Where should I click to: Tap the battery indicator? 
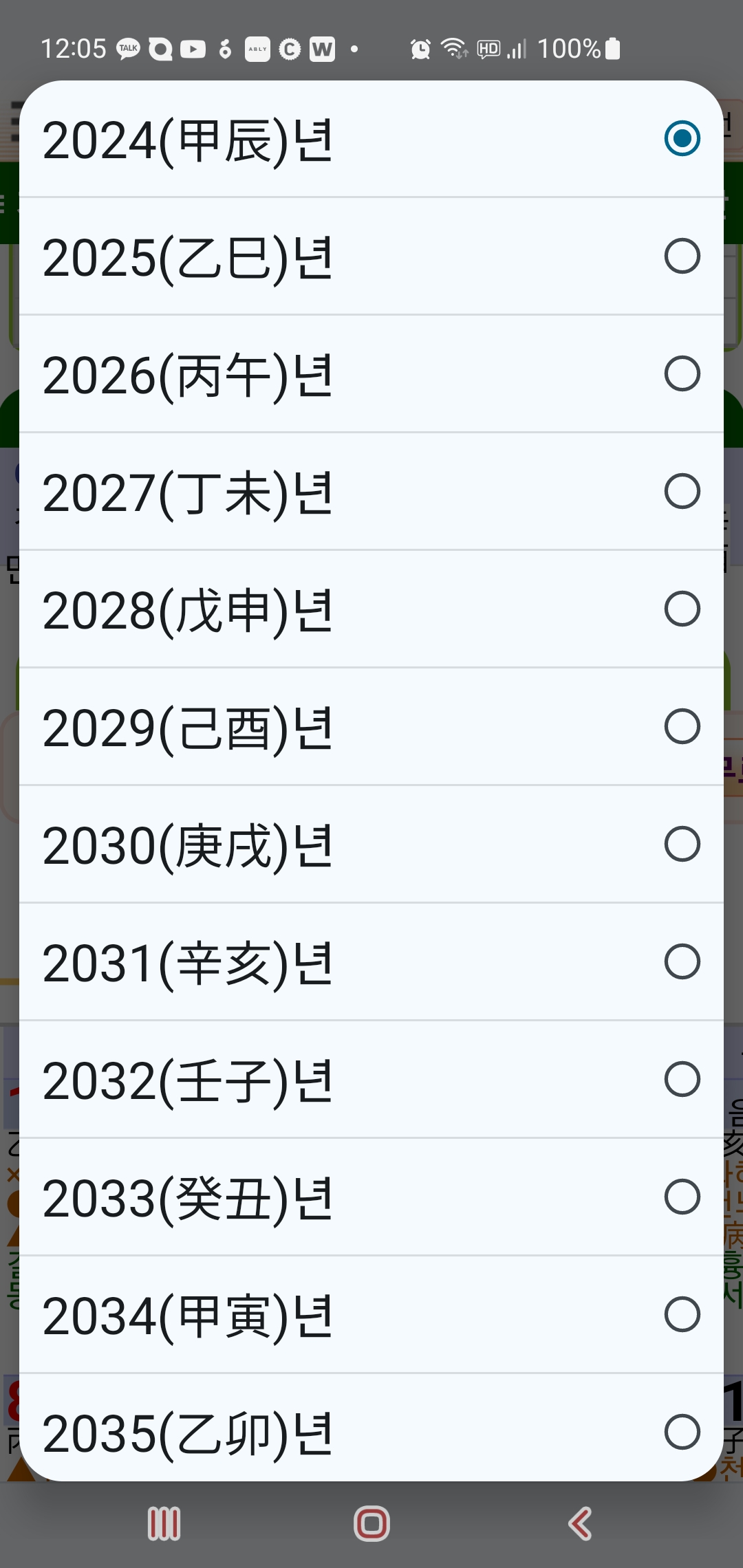(x=611, y=49)
